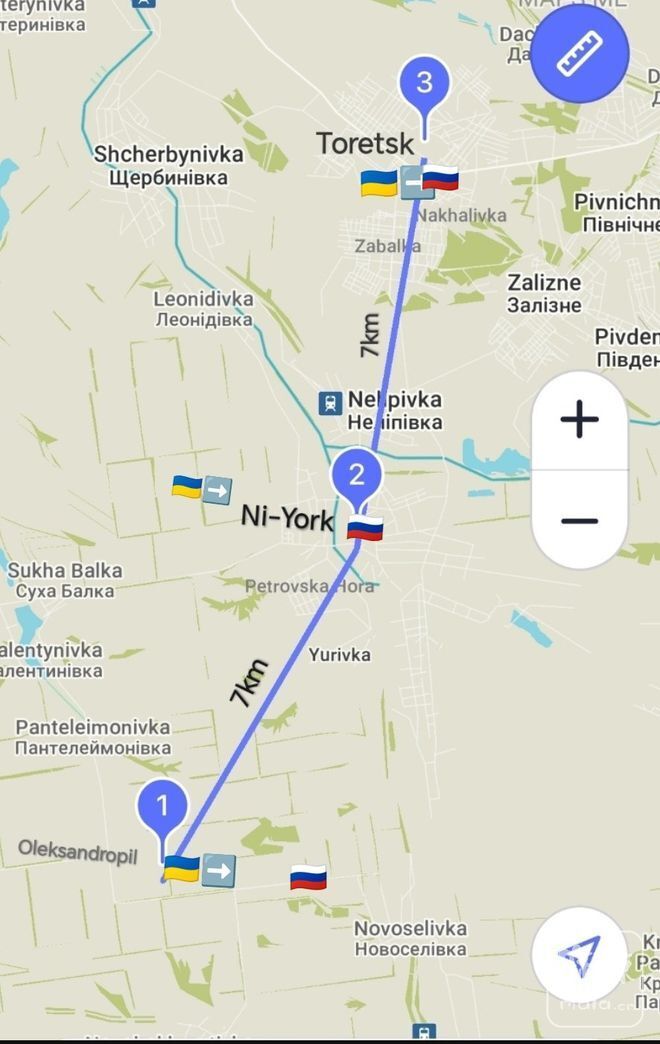
Task: Select route point 3 above Toretsk
Action: [424, 83]
